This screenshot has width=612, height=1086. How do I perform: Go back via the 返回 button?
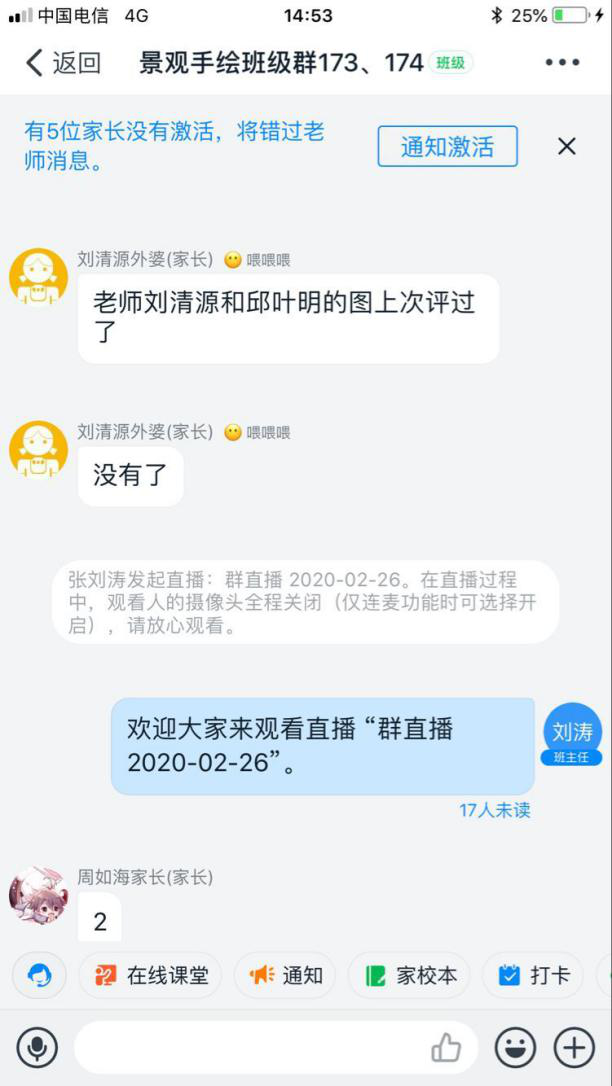[63, 63]
